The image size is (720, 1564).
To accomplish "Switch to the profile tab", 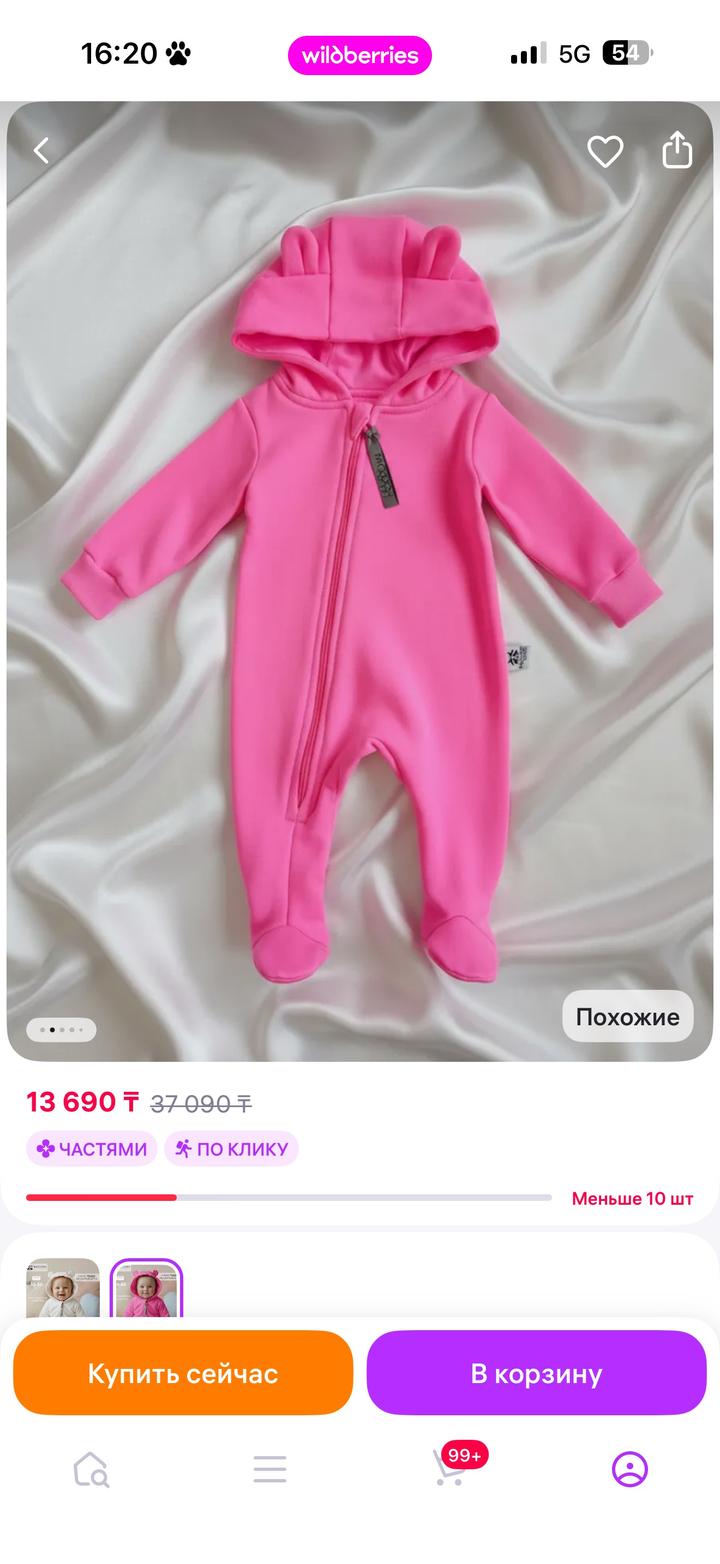I will [x=629, y=1469].
